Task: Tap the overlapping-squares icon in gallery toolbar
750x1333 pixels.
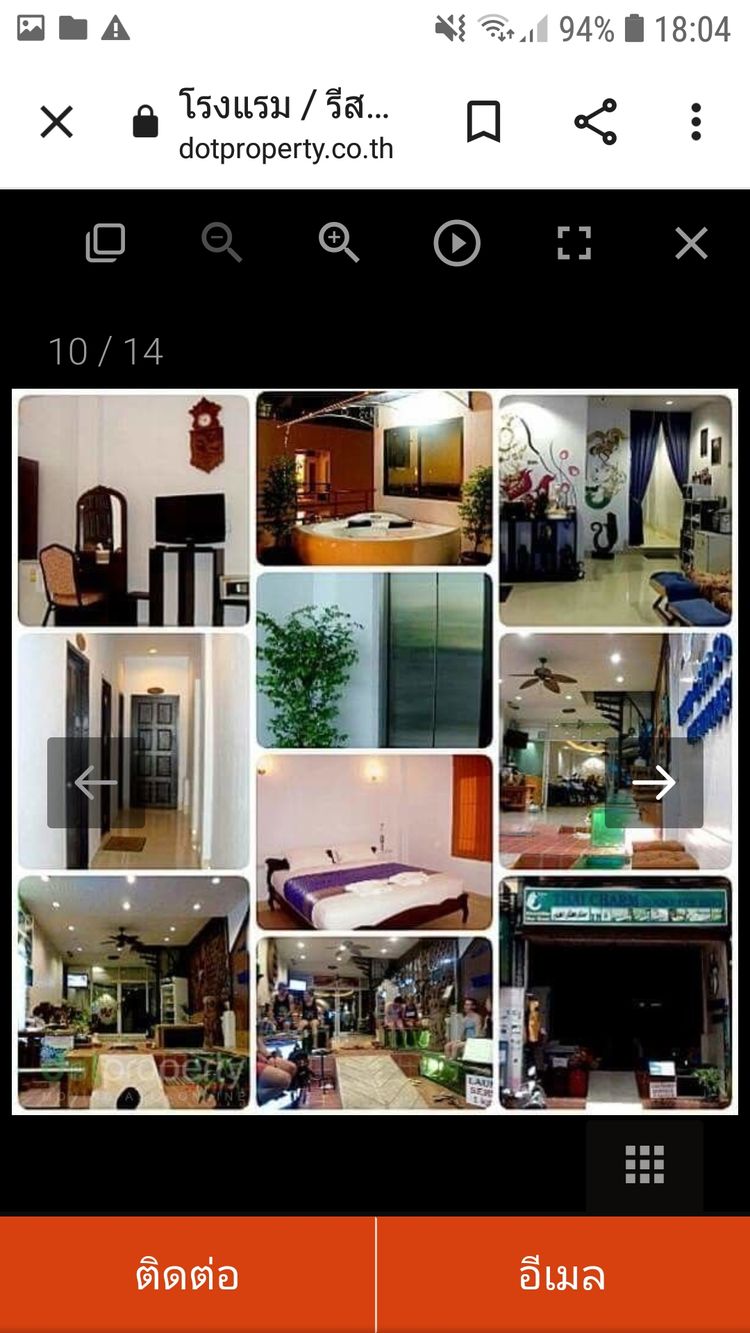Action: tap(105, 243)
